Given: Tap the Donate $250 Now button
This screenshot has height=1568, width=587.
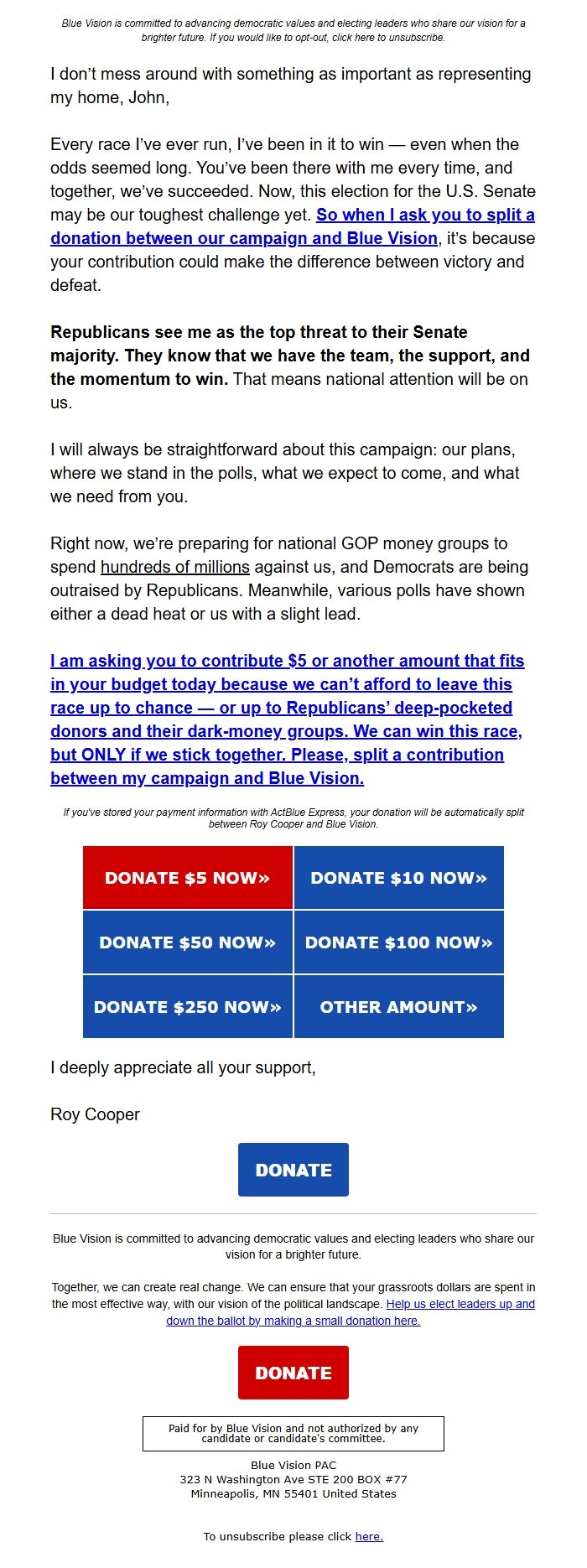Looking at the screenshot, I should (188, 1007).
